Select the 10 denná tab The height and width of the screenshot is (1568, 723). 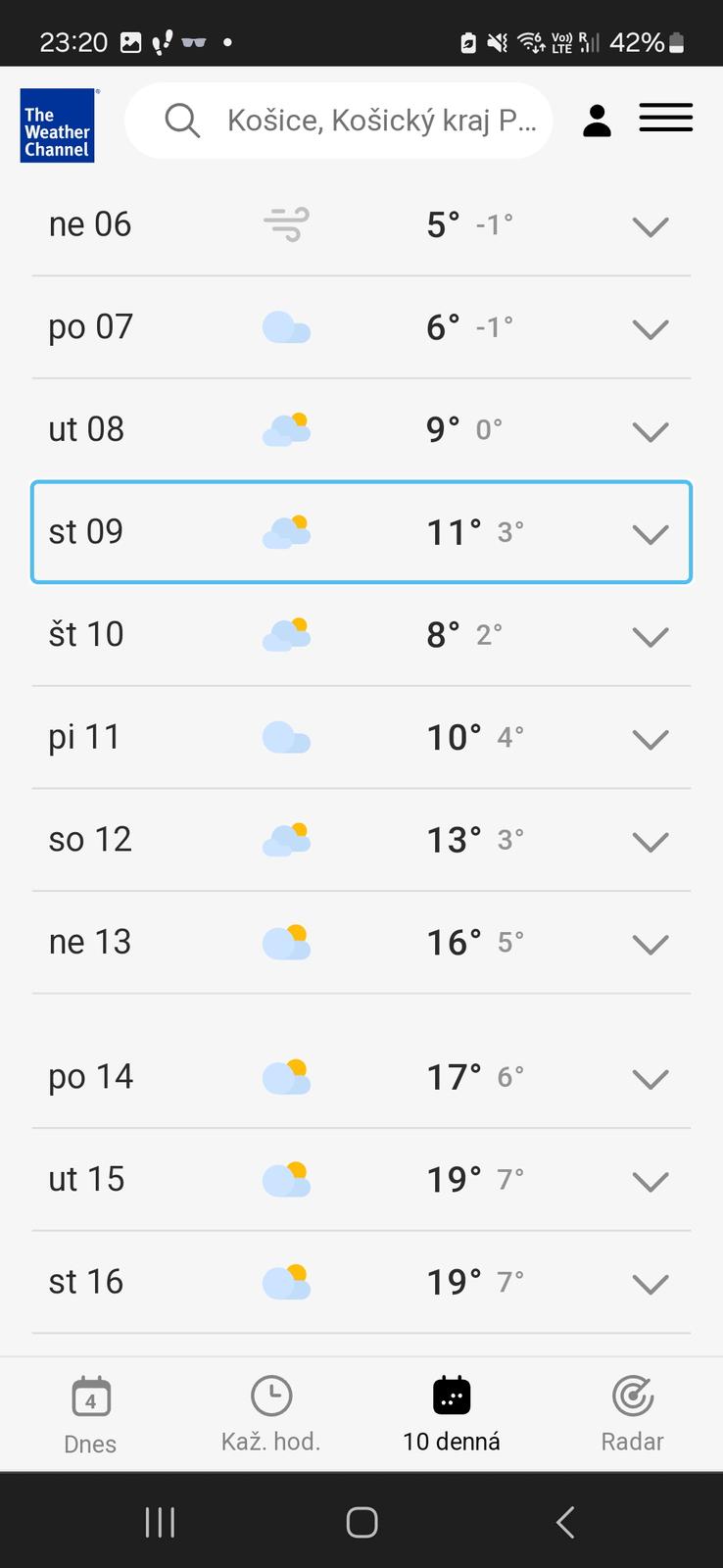452,1414
